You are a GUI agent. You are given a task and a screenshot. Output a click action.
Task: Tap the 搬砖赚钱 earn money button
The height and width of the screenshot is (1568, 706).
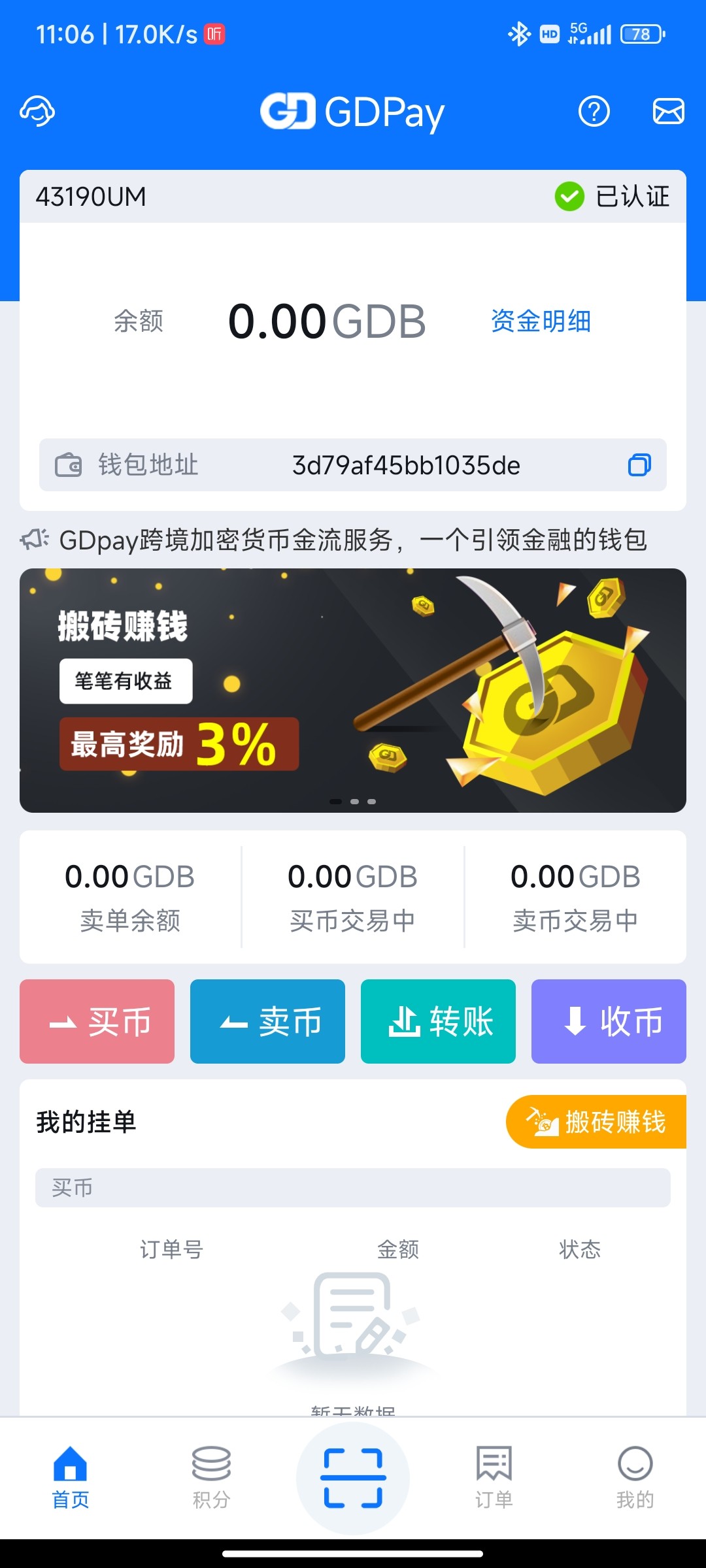597,1121
